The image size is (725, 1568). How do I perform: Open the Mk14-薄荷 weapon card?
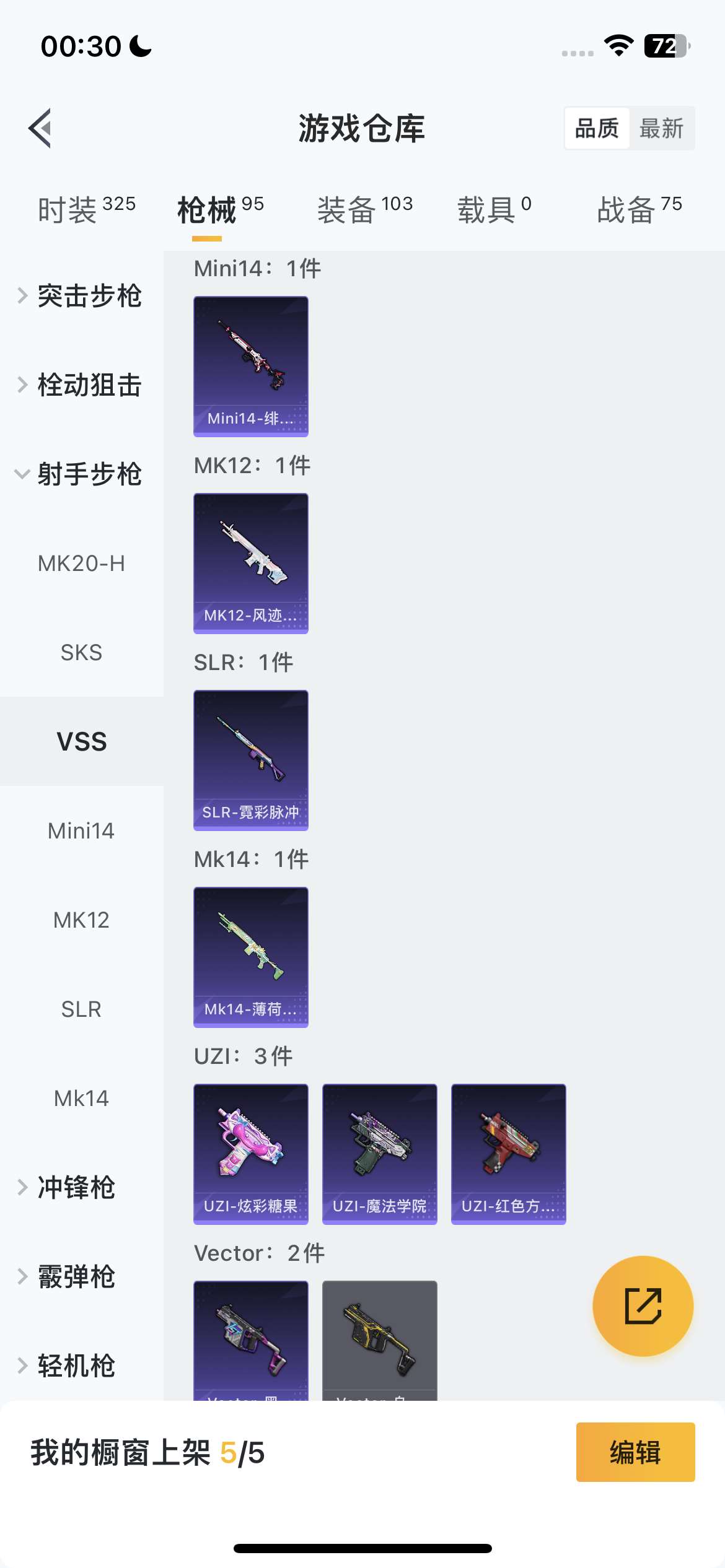250,958
